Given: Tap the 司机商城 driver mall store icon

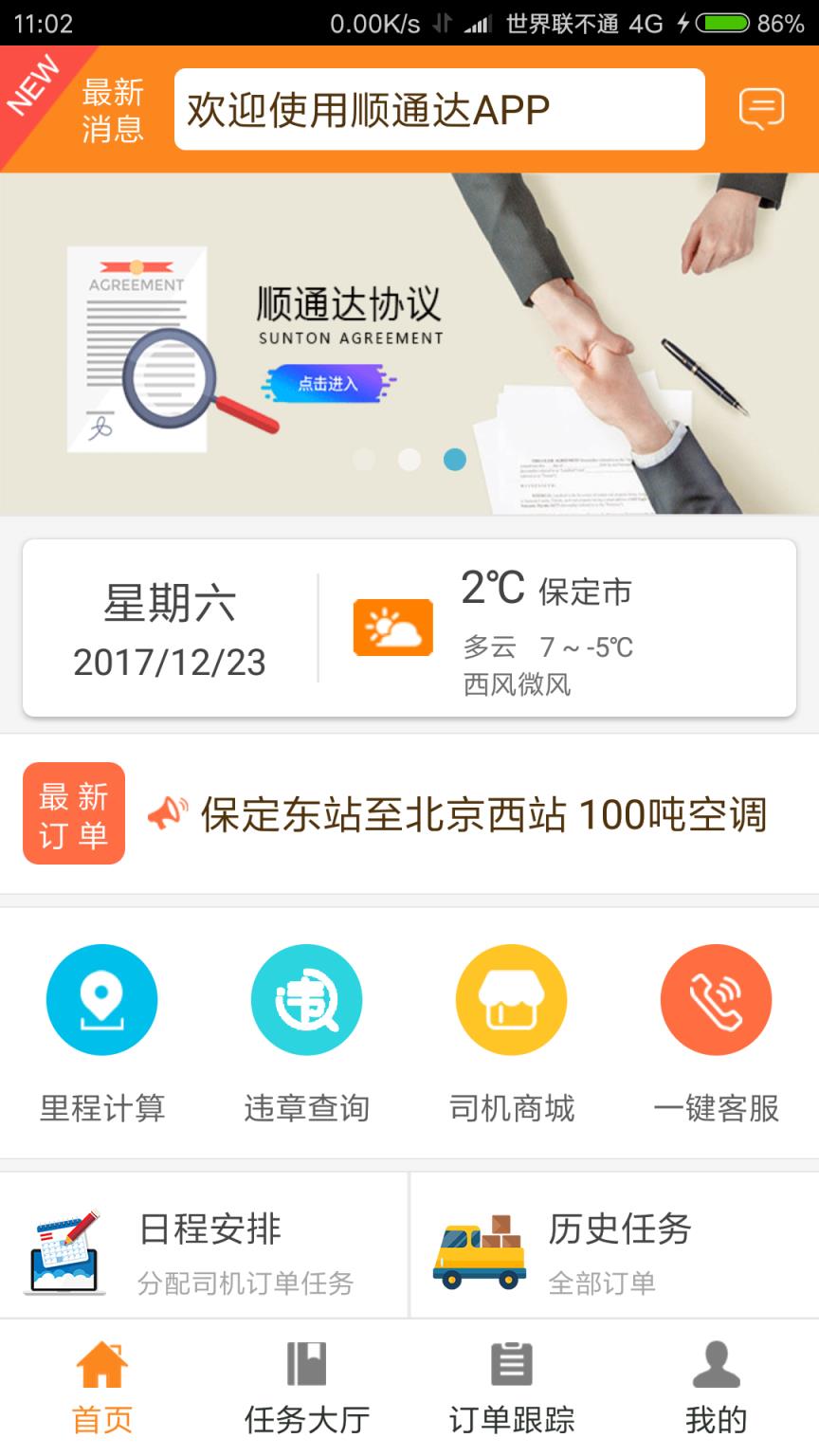Looking at the screenshot, I should tap(511, 998).
